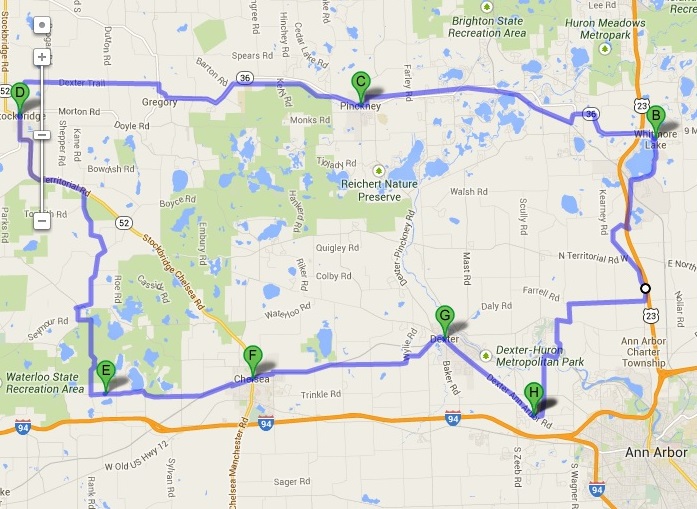This screenshot has height=509, width=697.
Task: Open marker B at Whitmore Lake
Action: point(656,117)
